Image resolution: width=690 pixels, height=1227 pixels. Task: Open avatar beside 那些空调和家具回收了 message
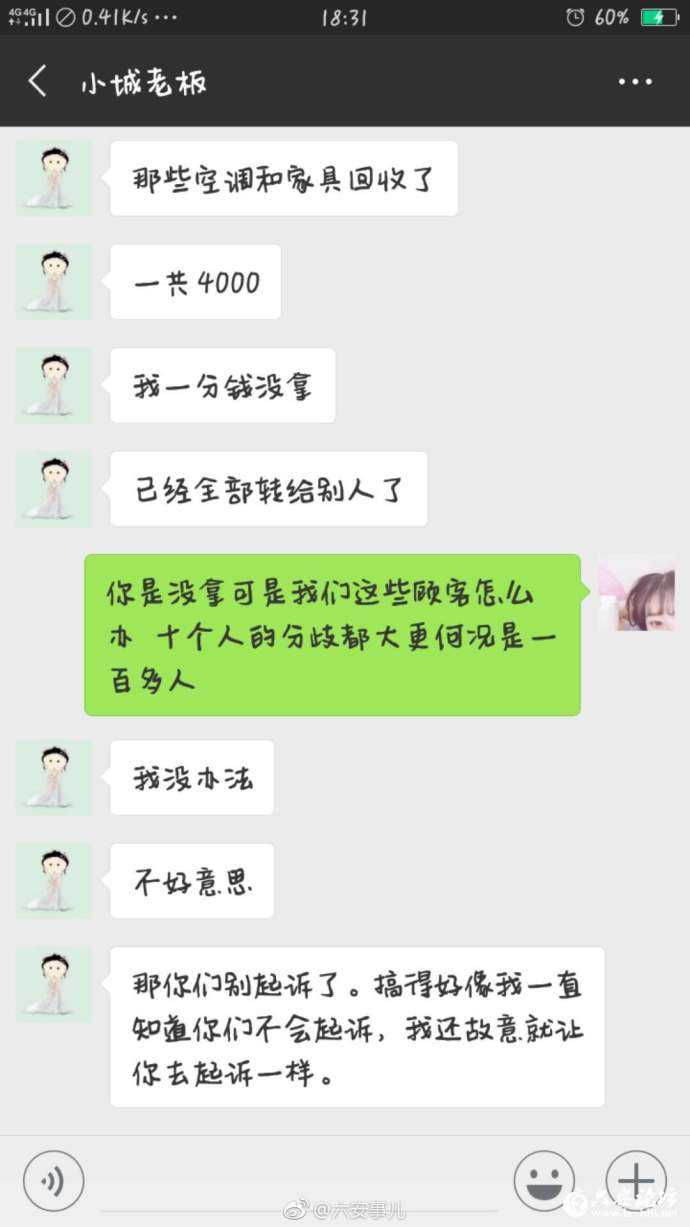click(54, 178)
